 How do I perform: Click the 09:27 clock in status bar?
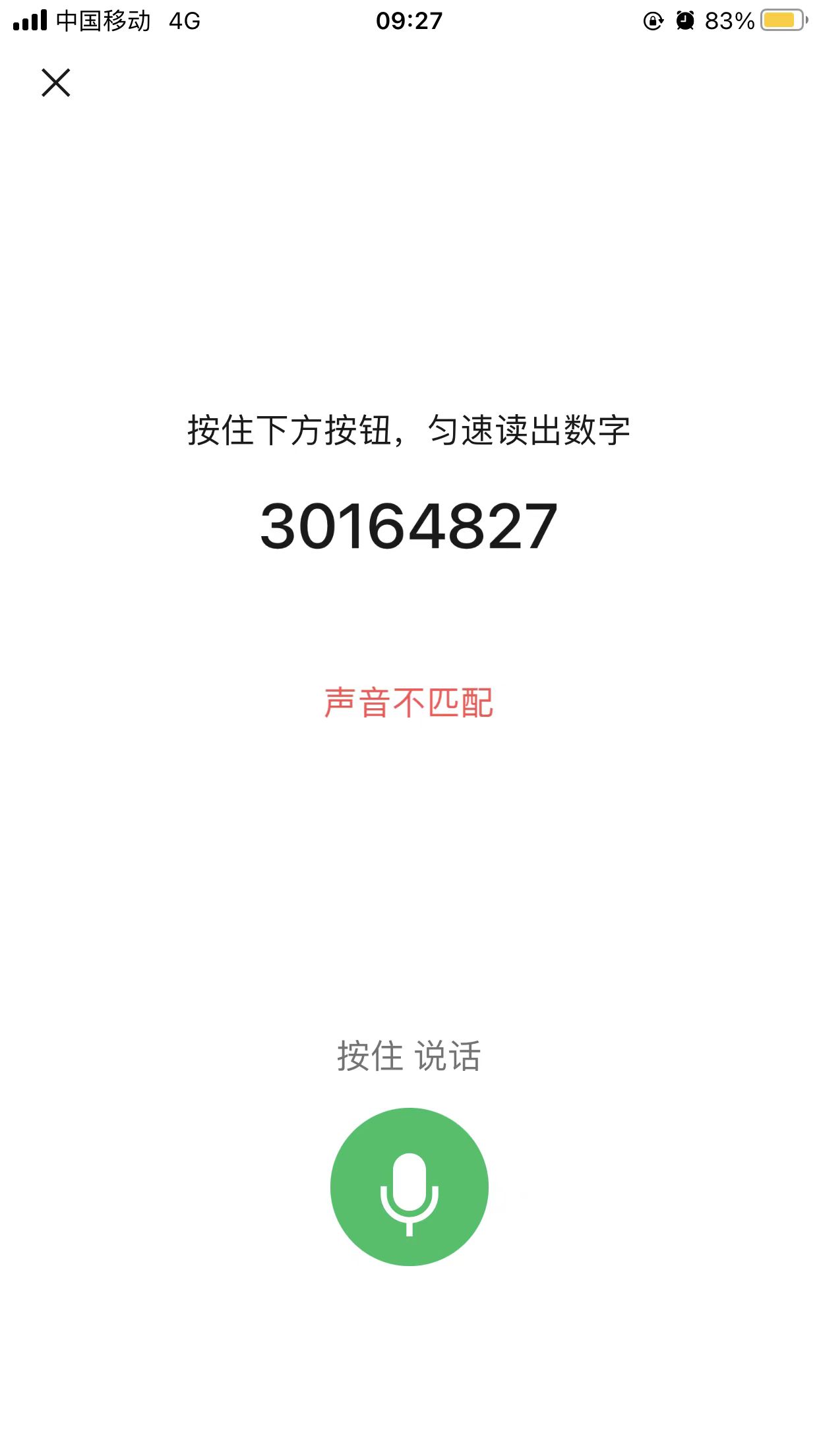(x=409, y=21)
